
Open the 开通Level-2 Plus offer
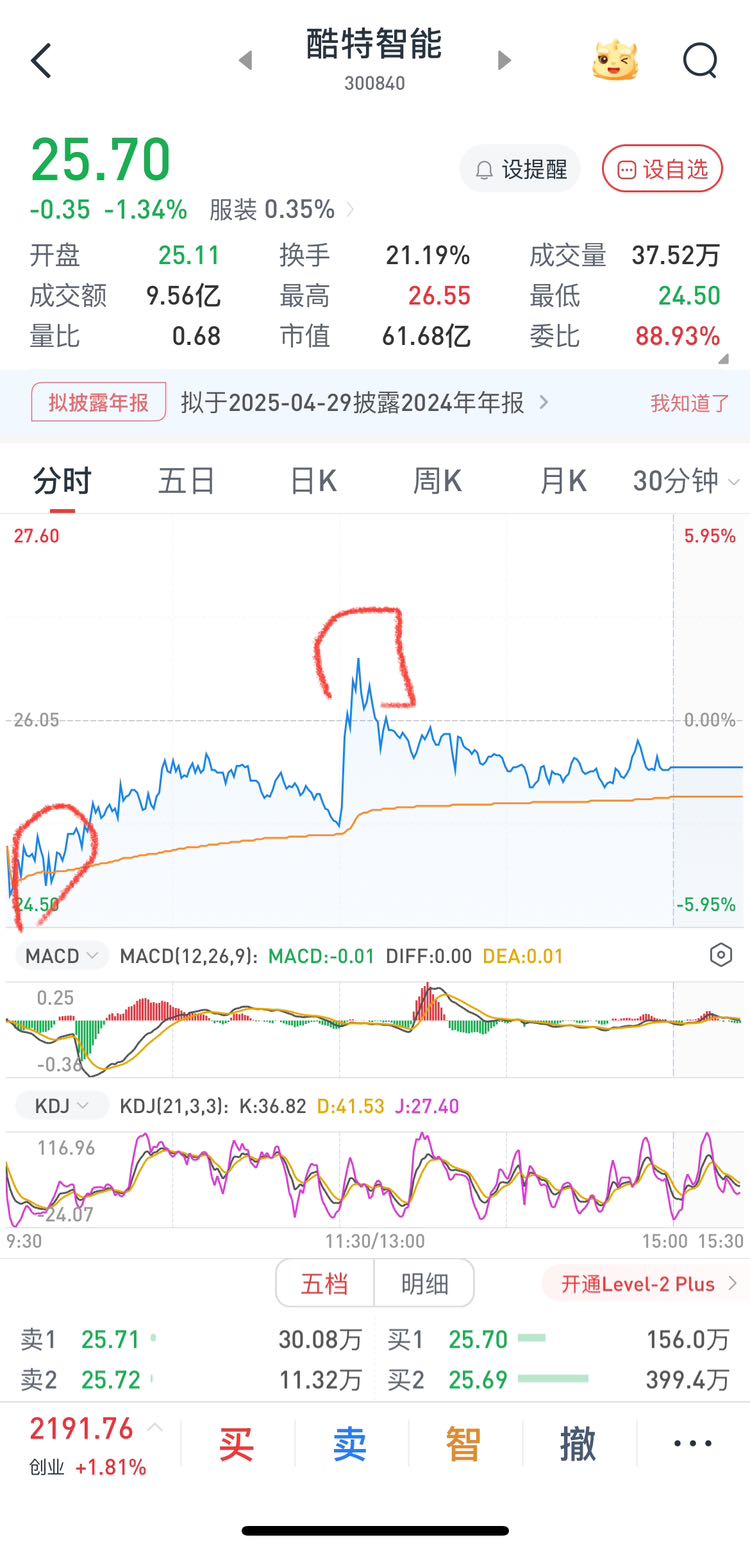pyautogui.click(x=645, y=1284)
